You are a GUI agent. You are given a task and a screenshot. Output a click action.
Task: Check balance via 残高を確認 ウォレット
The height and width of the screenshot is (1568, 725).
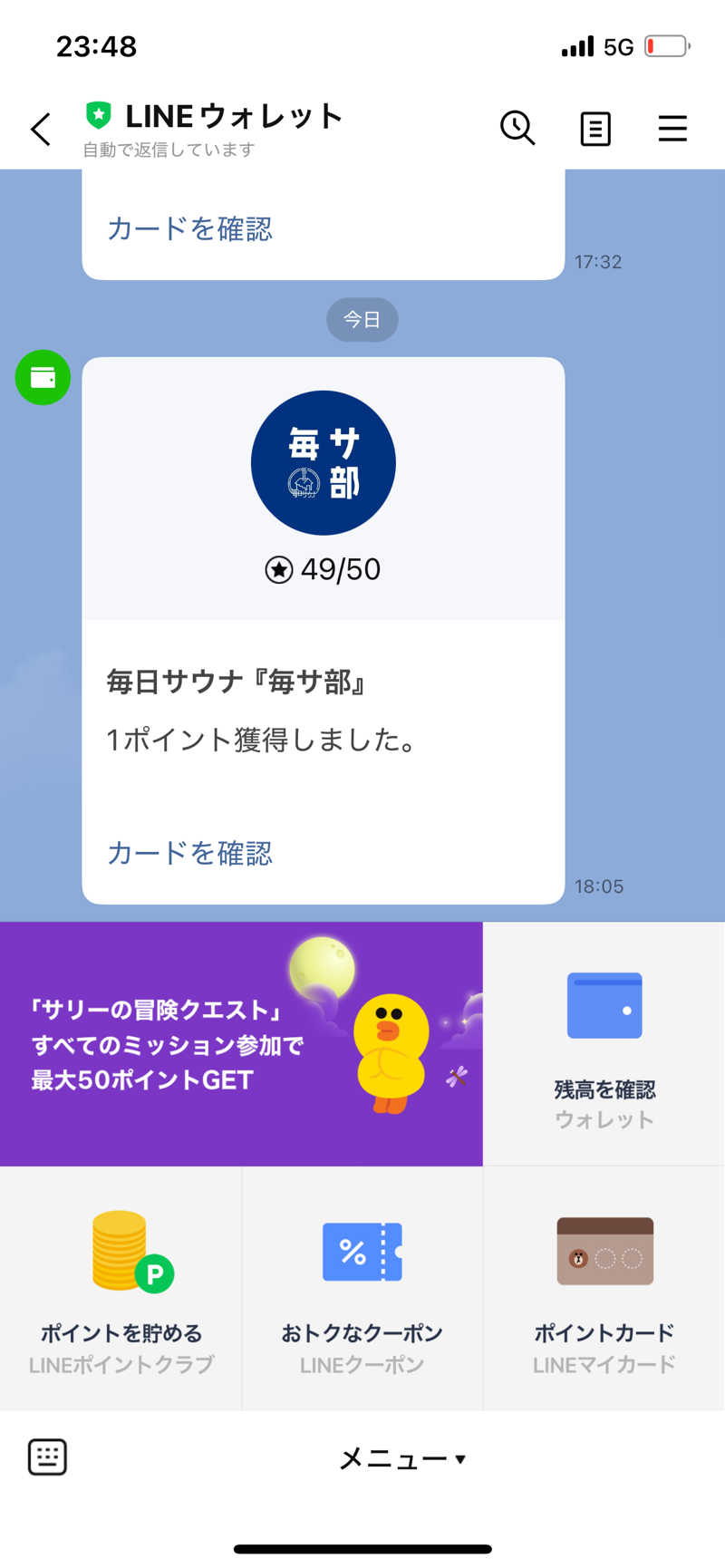pos(604,1044)
